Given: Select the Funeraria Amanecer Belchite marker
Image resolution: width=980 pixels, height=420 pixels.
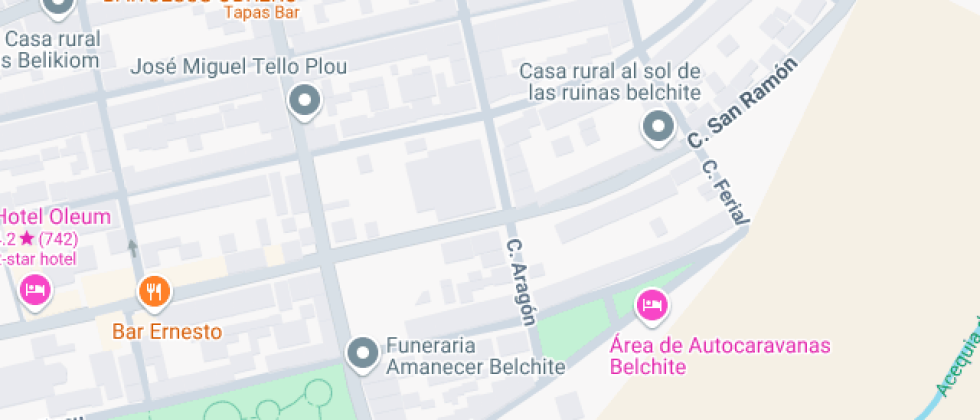Looking at the screenshot, I should click(362, 353).
